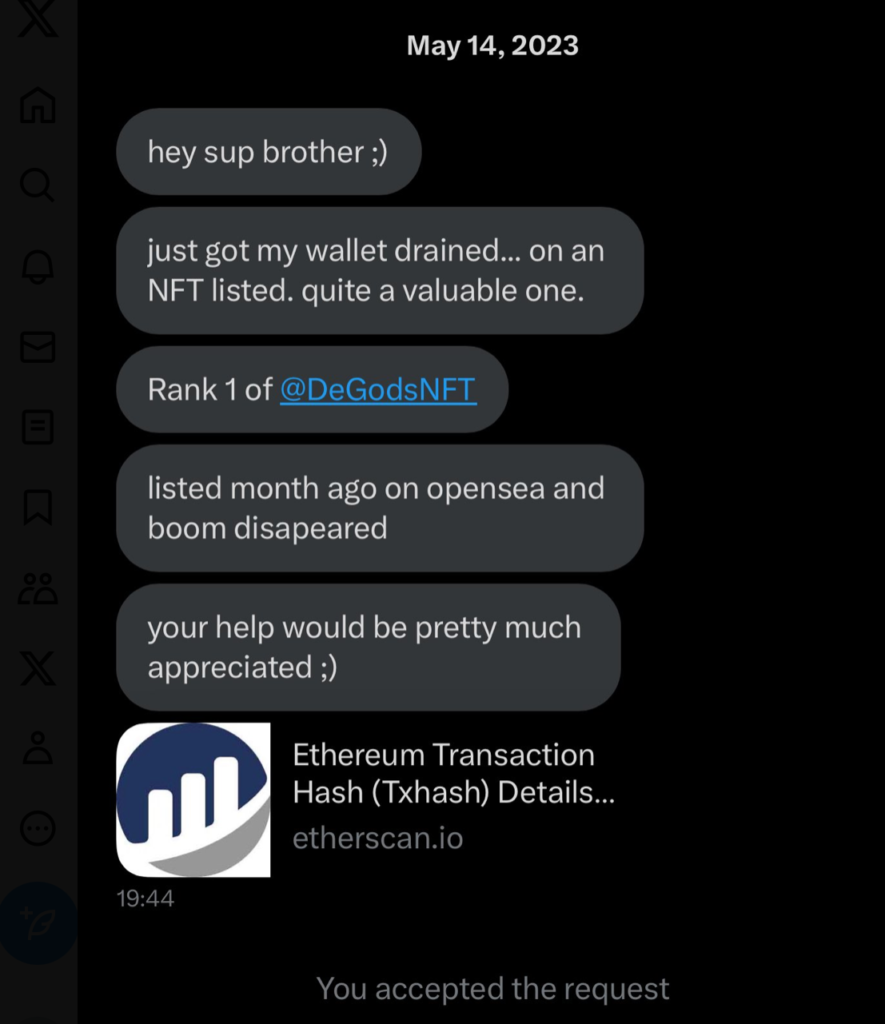Open the notifications bell
Image resolution: width=885 pixels, height=1024 pixels.
click(38, 266)
